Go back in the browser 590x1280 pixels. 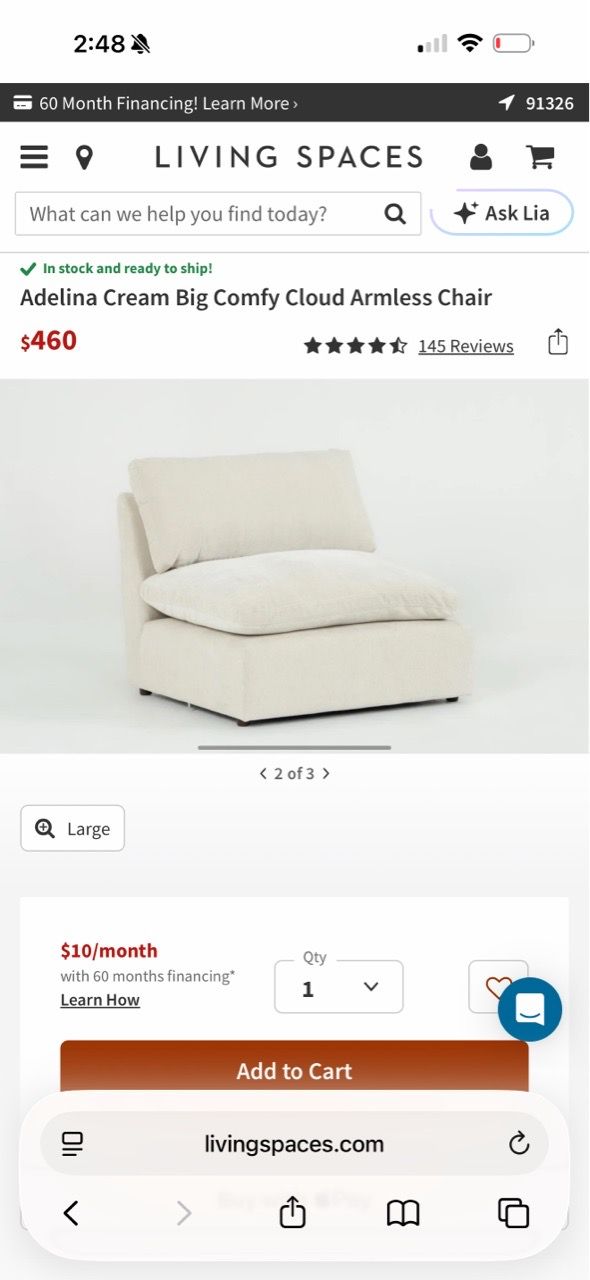pos(71,1213)
